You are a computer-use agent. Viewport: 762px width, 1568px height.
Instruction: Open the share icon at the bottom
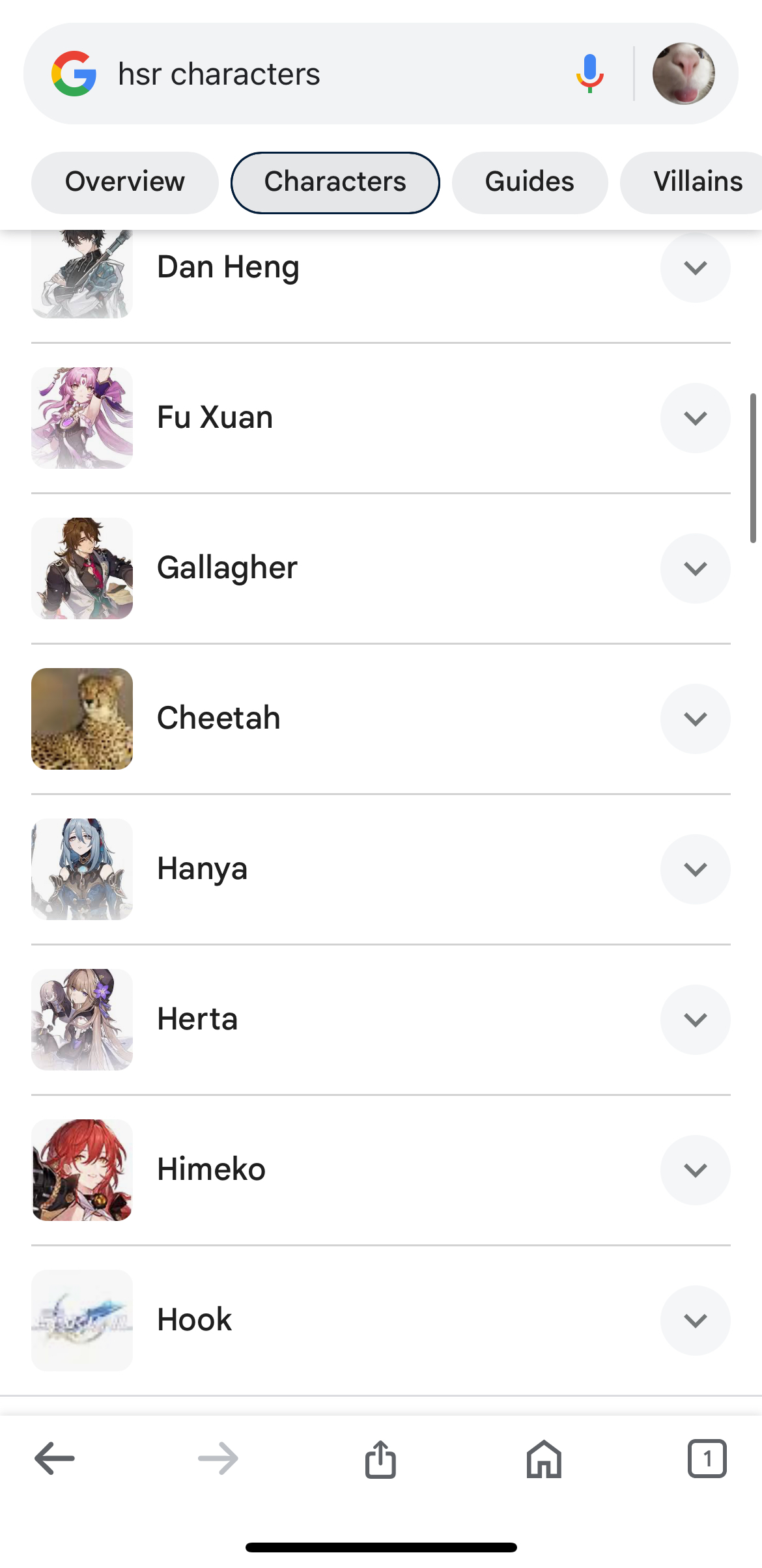(x=380, y=1458)
